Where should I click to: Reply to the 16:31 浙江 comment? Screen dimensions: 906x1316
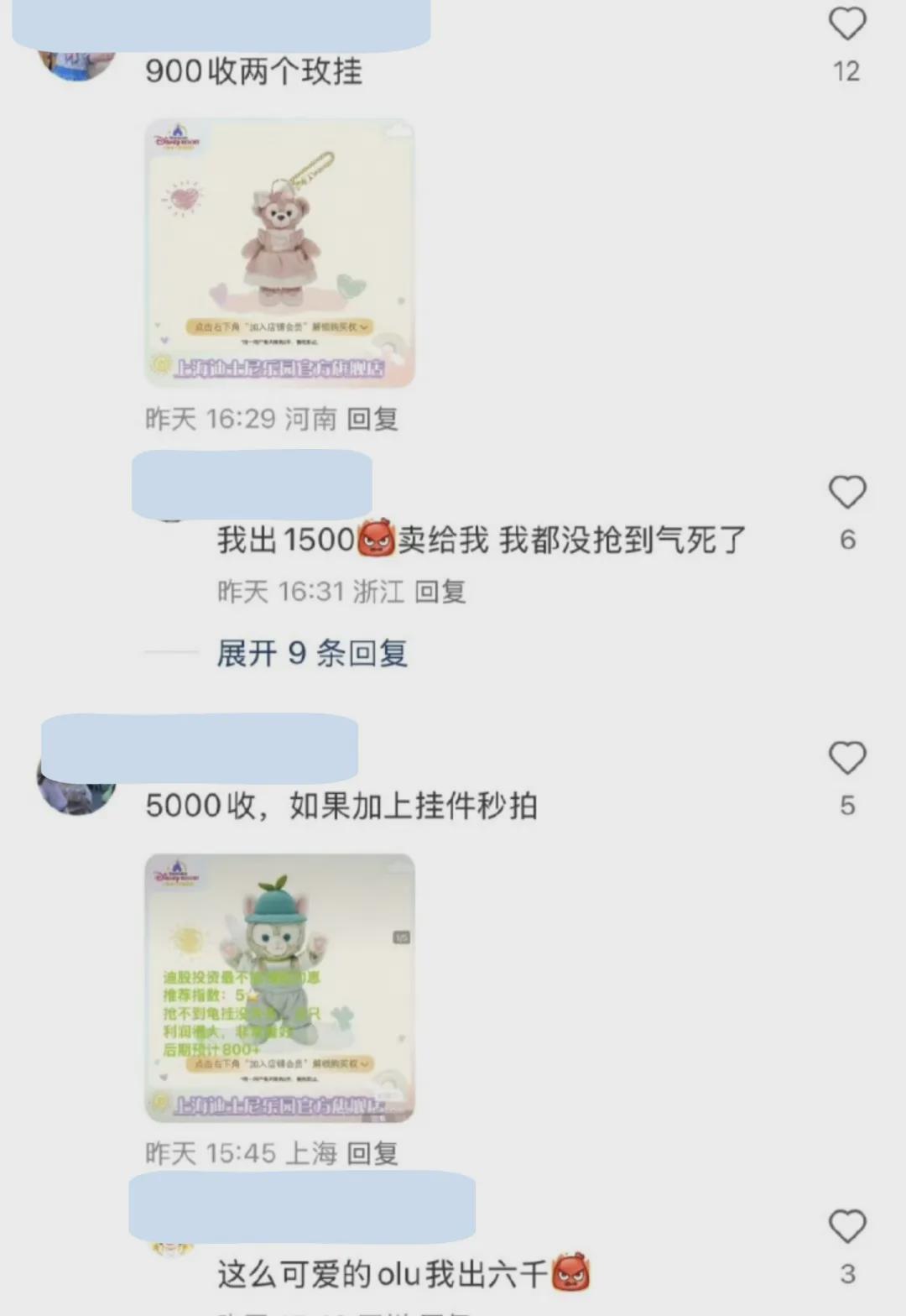click(440, 592)
